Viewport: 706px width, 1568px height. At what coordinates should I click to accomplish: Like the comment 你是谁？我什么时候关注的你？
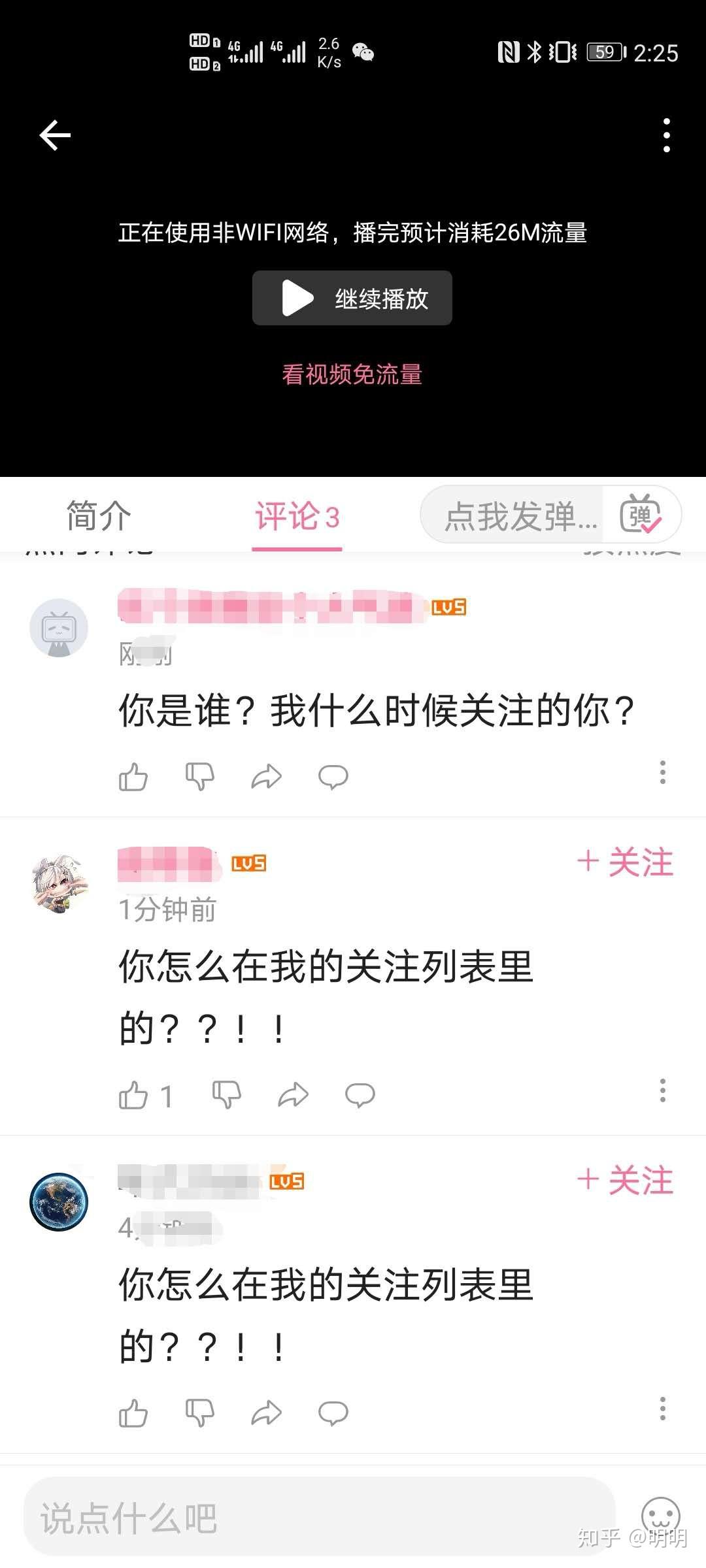133,777
